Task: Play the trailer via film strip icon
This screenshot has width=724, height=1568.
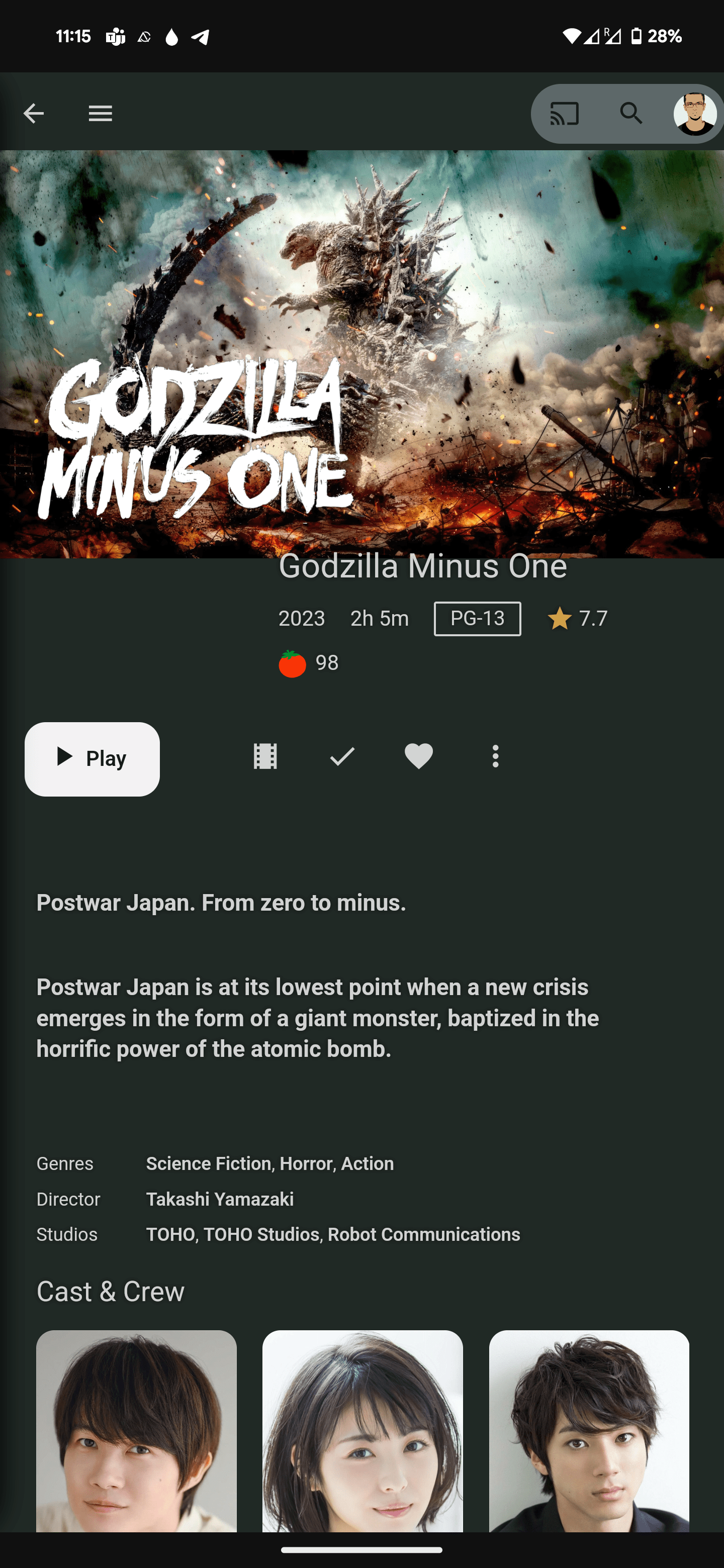Action: point(265,756)
